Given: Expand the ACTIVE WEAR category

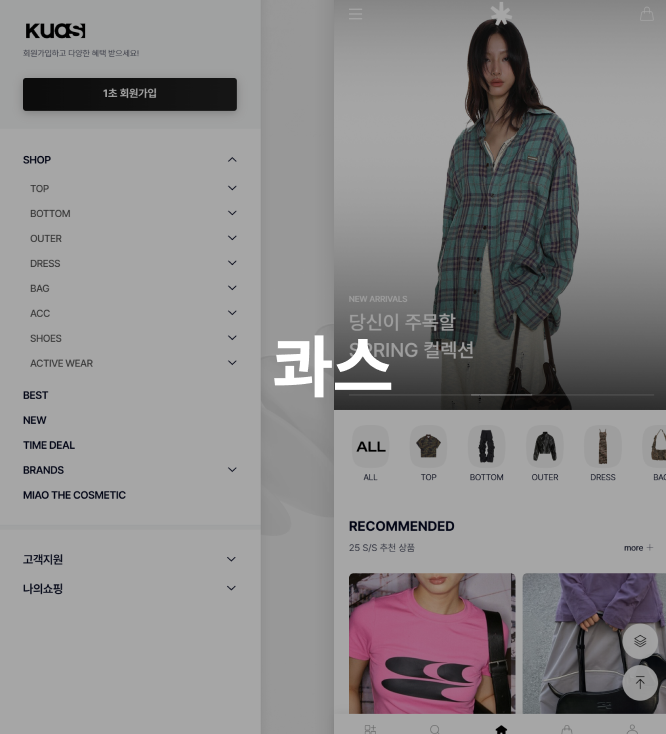Looking at the screenshot, I should point(232,363).
